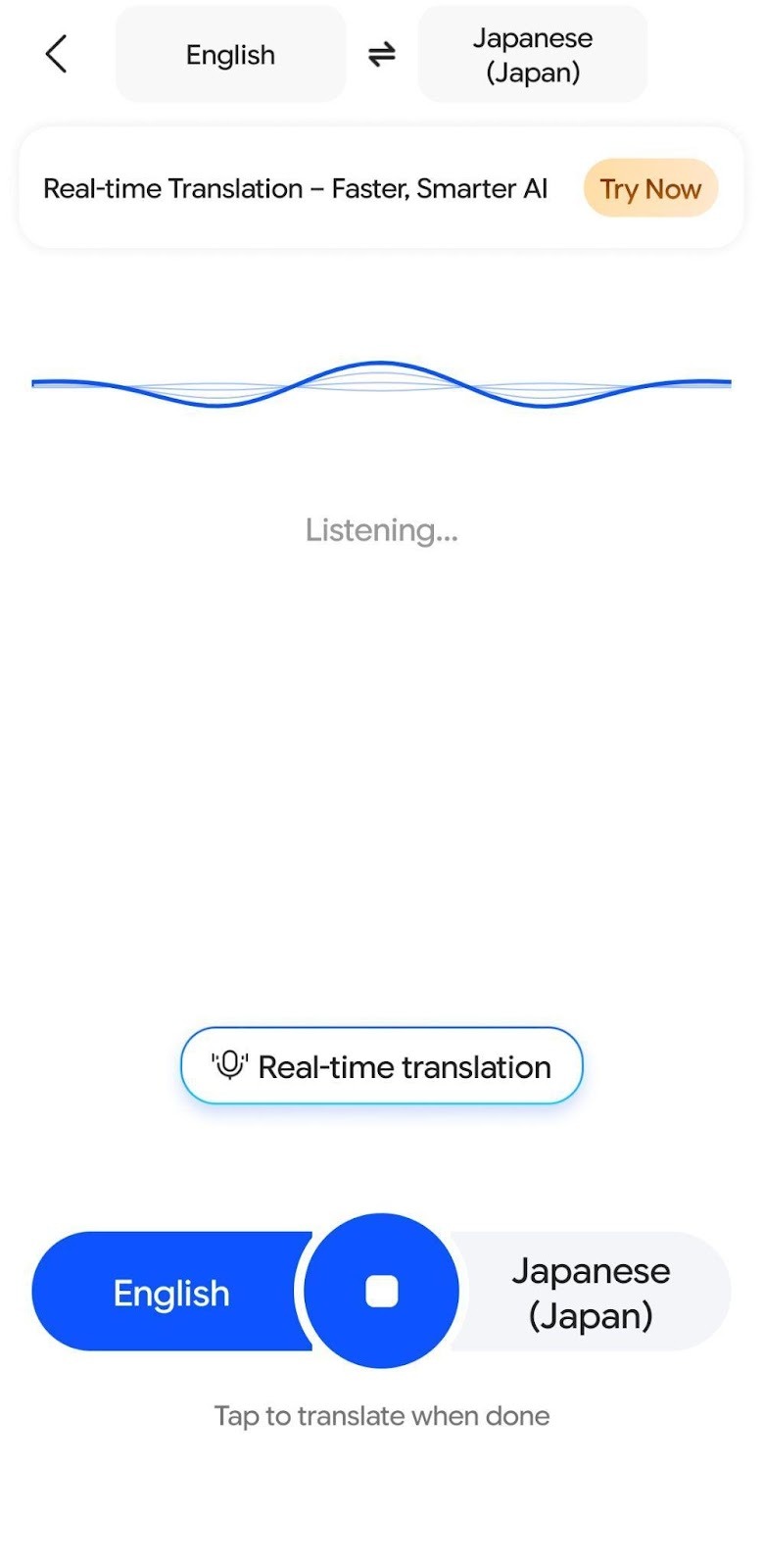Screen dimensions: 763x1568
Task: Switch to the Real-time translation feature
Action: tap(381, 1066)
